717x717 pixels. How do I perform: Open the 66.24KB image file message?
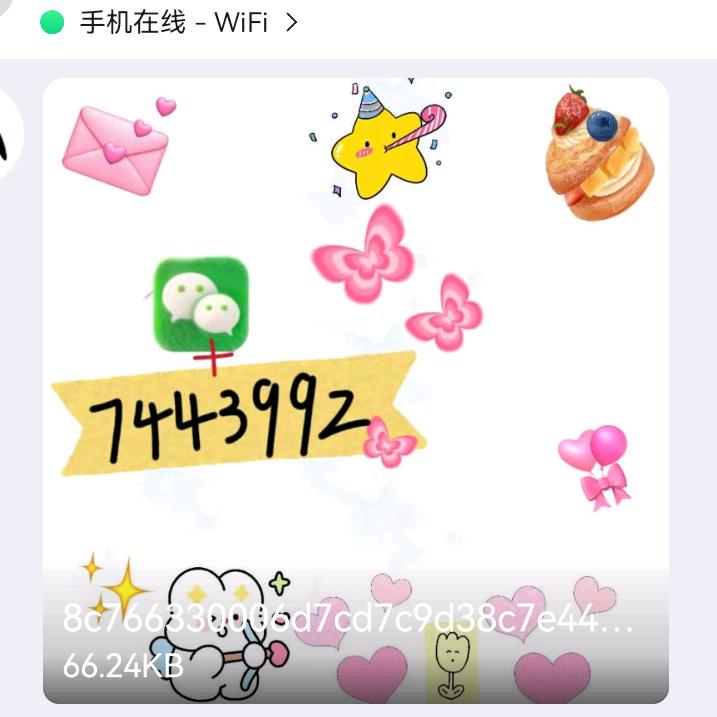[355, 390]
